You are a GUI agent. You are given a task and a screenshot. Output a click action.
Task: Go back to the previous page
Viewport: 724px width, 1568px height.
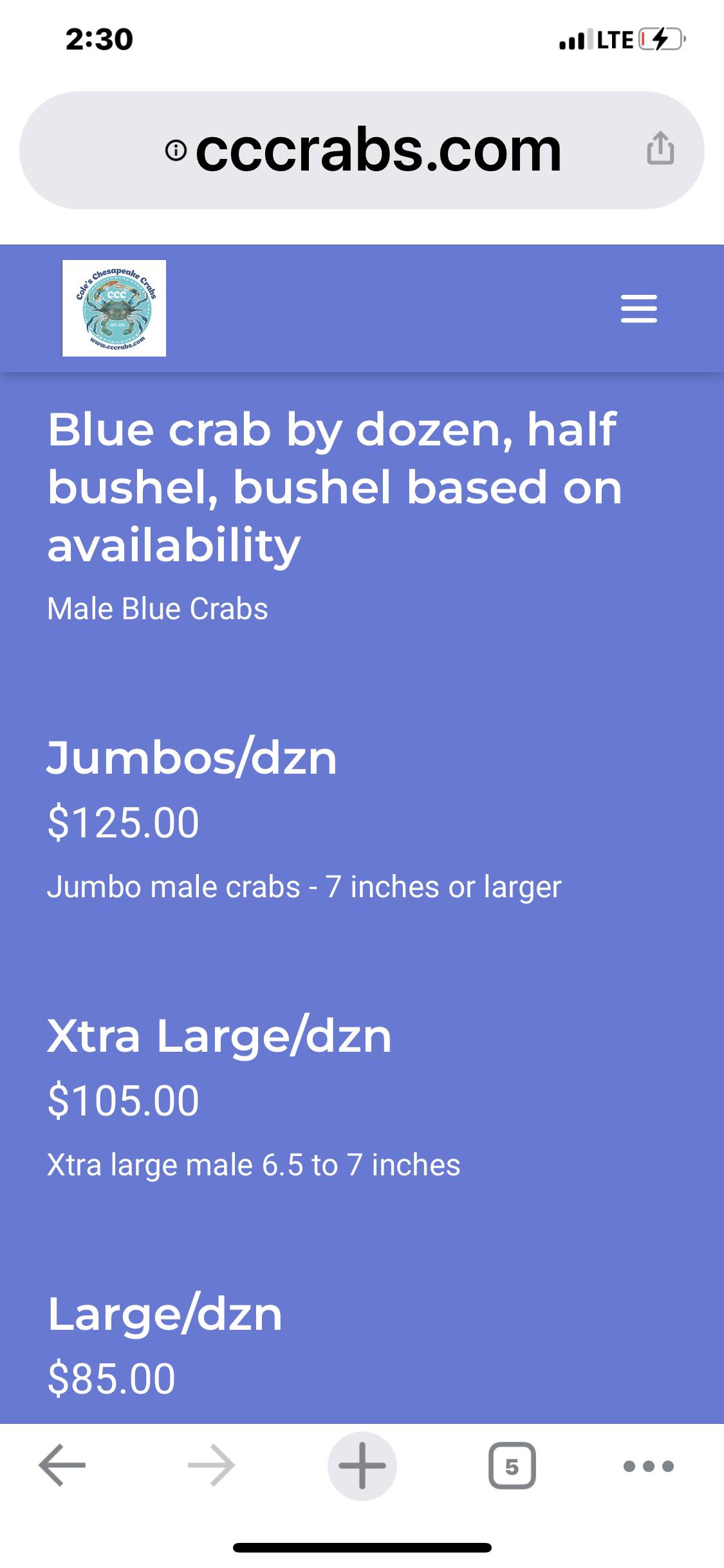62,1466
